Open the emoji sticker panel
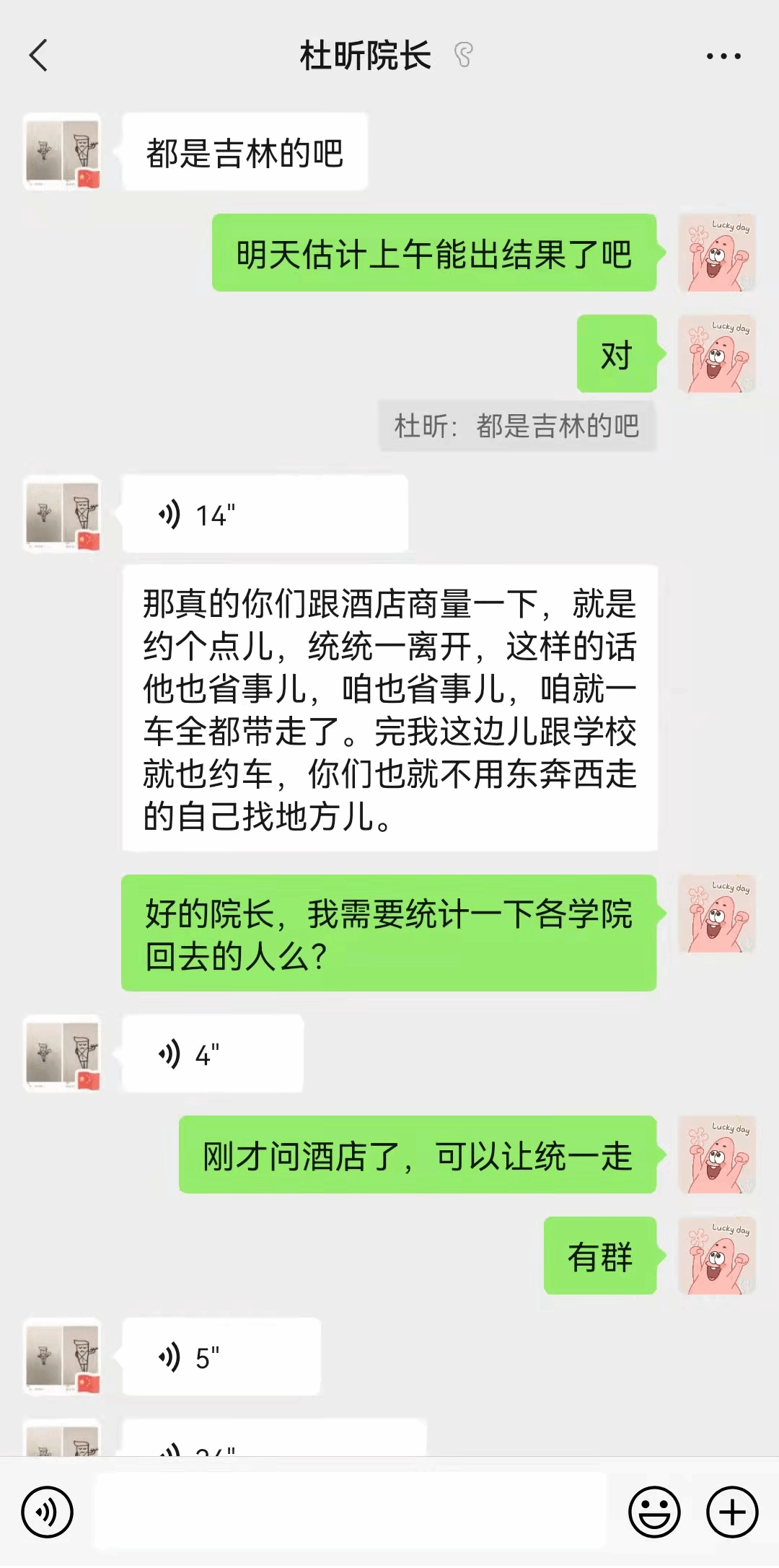Screen dimensions: 779x1568 point(654,1512)
